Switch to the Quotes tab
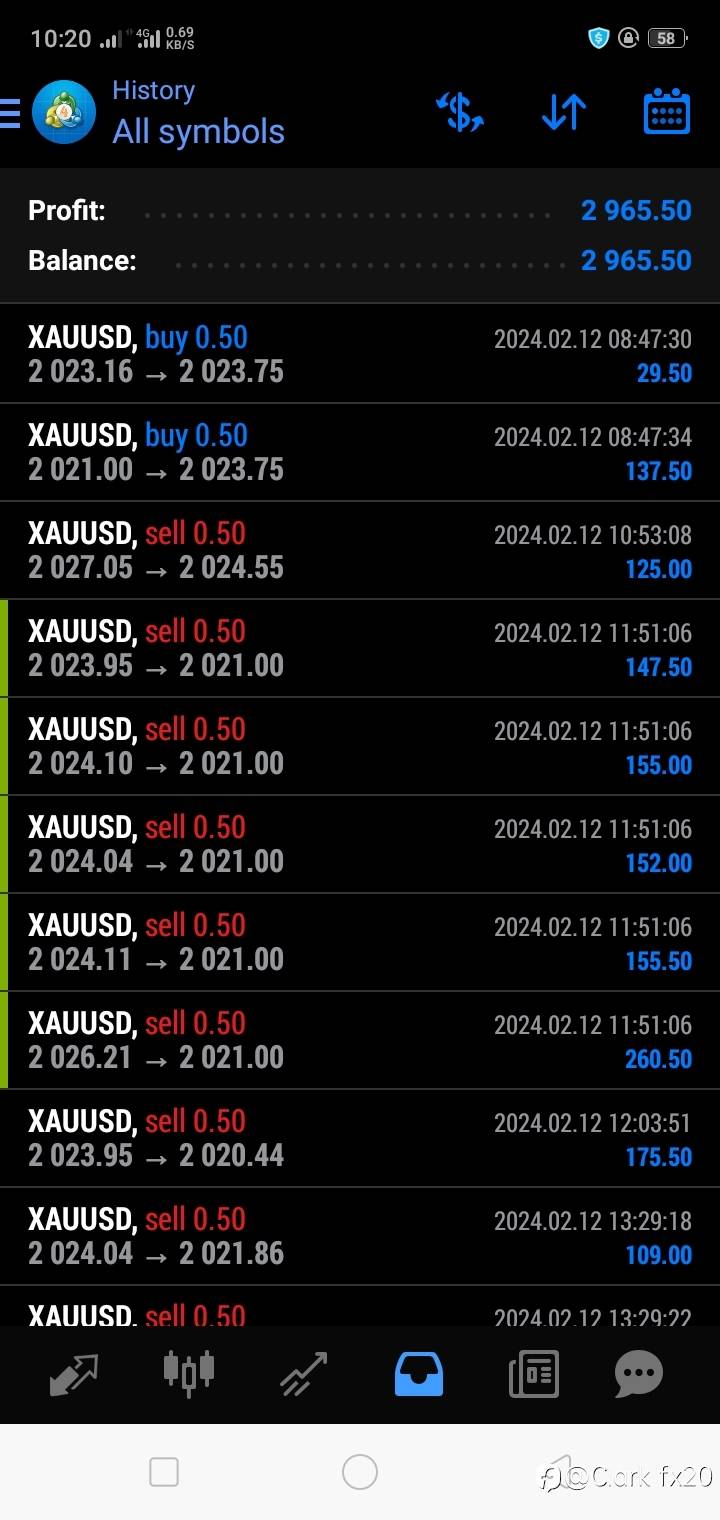Screen dimensions: 720x1520 click(x=75, y=1374)
